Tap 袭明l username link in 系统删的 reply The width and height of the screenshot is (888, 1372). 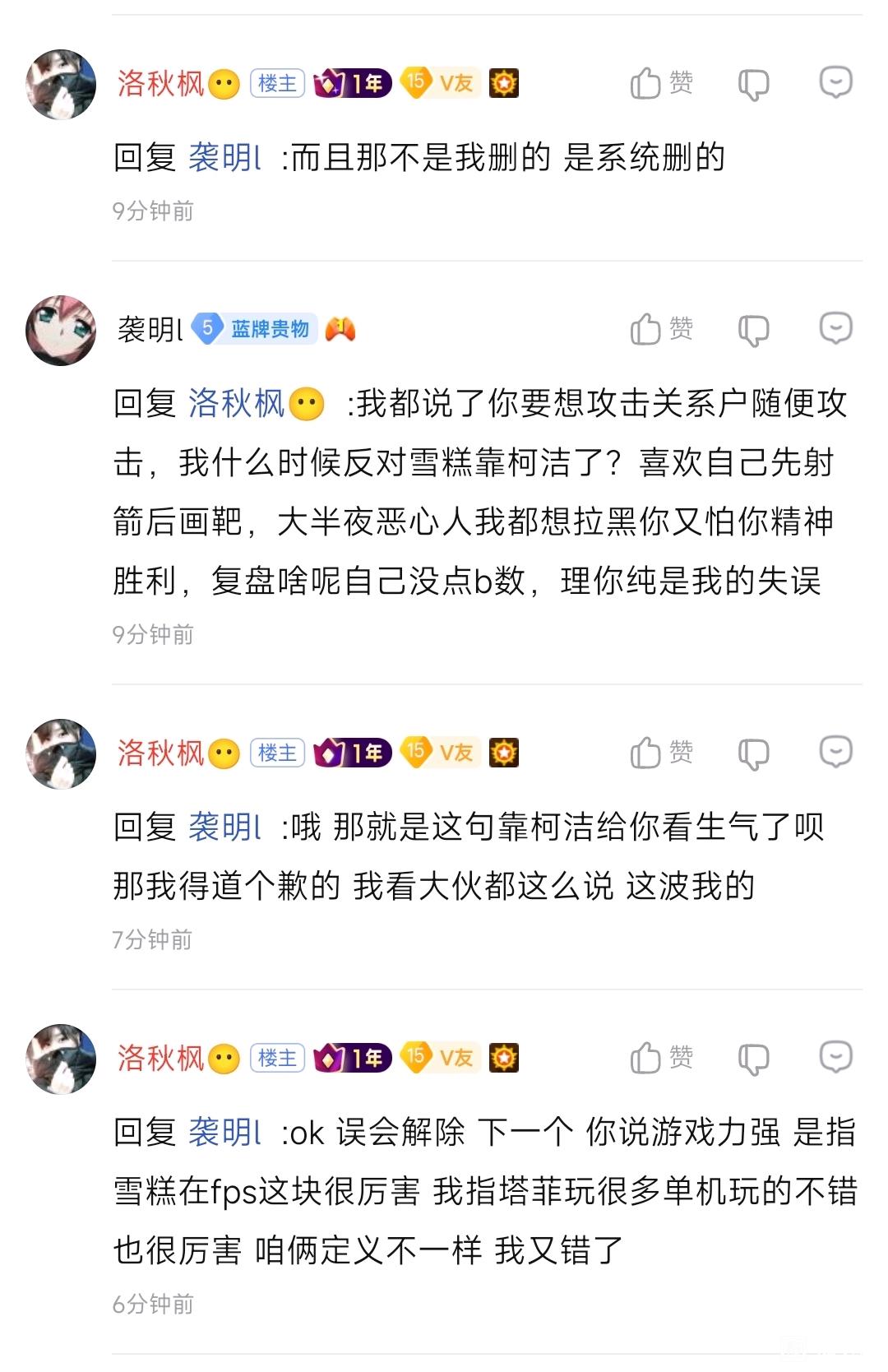pyautogui.click(x=224, y=157)
